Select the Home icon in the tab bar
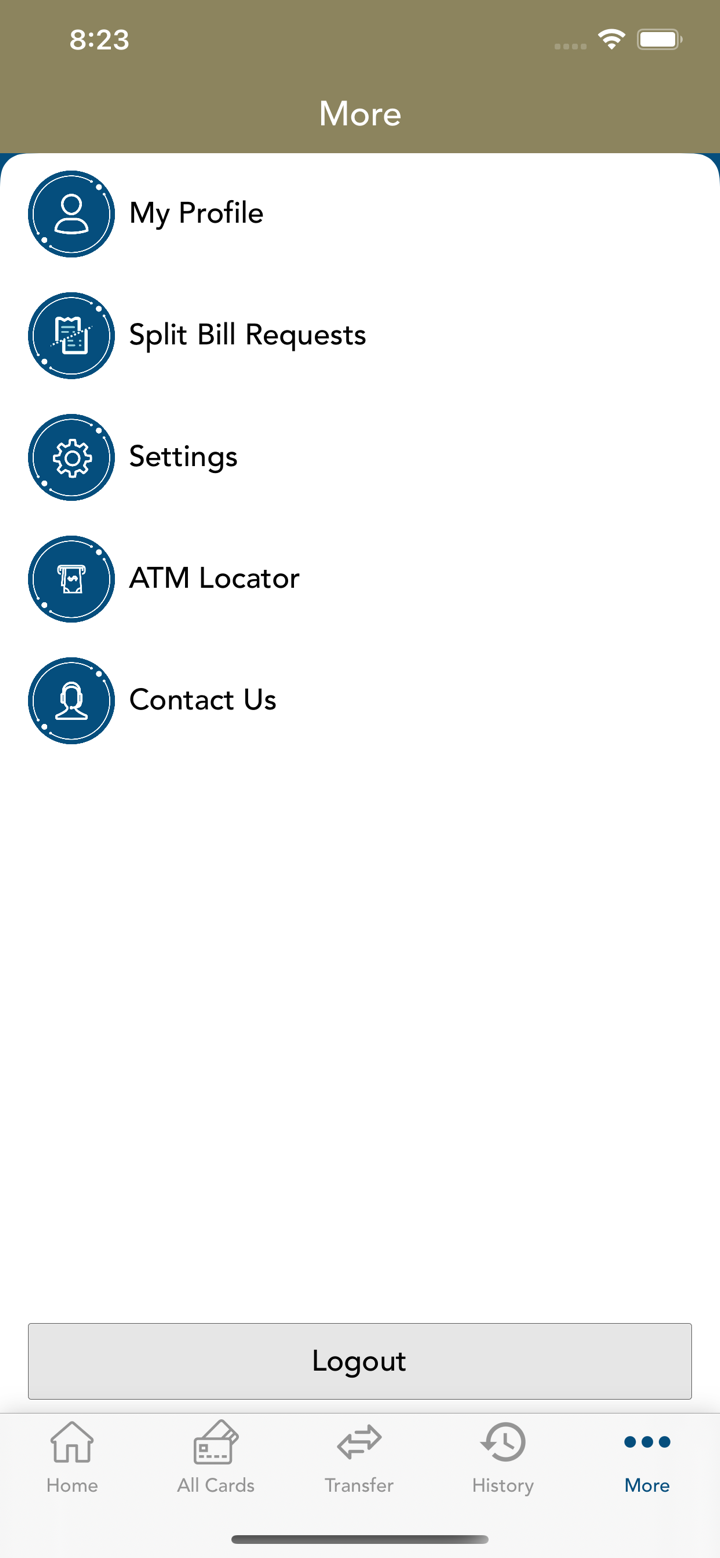Screen dimensions: 720x1558 tap(71, 1442)
